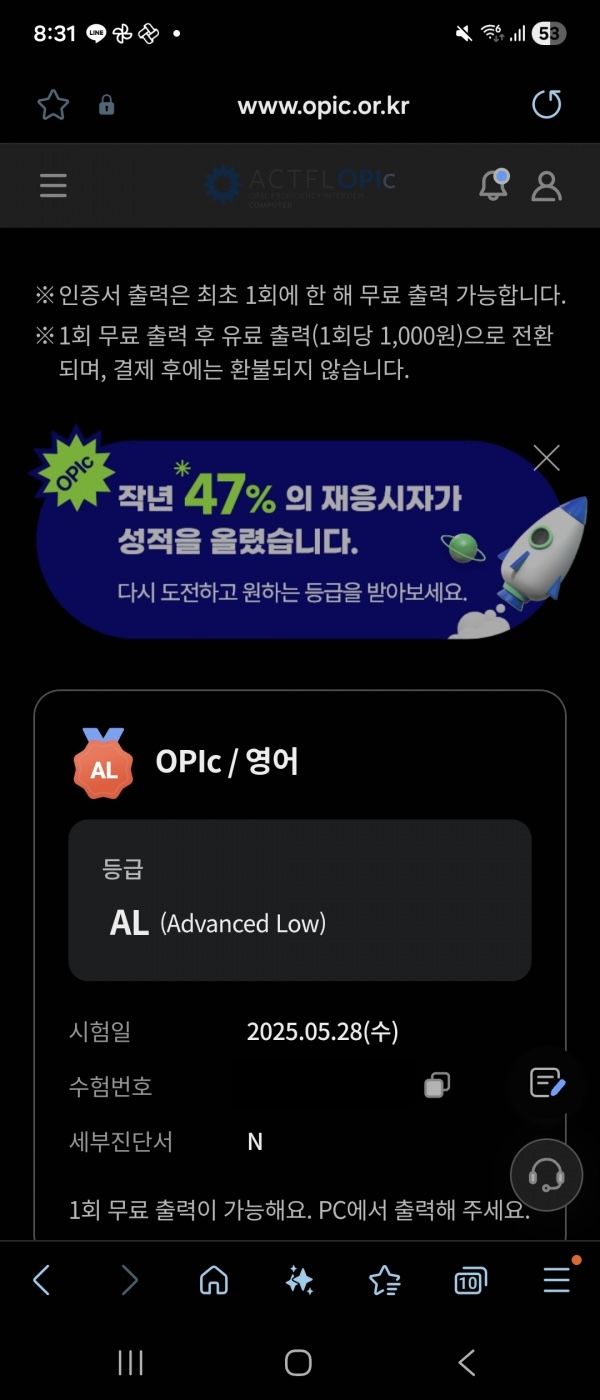Bookmark this page with the star icon

coord(52,105)
